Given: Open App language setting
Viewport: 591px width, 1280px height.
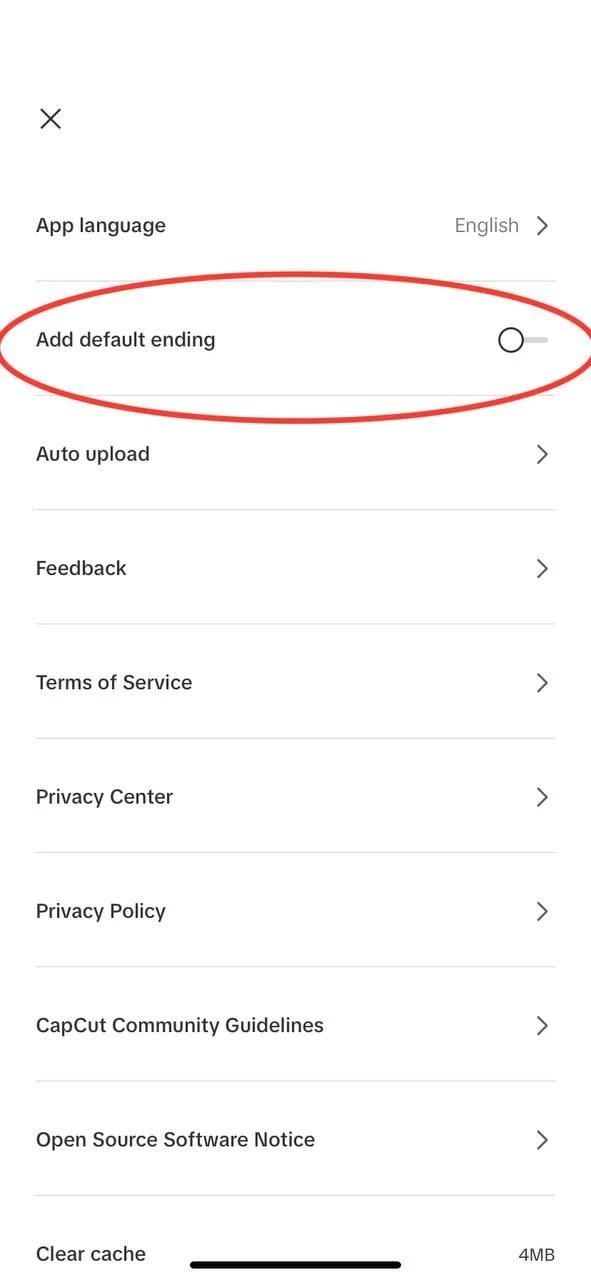Looking at the screenshot, I should coord(295,225).
